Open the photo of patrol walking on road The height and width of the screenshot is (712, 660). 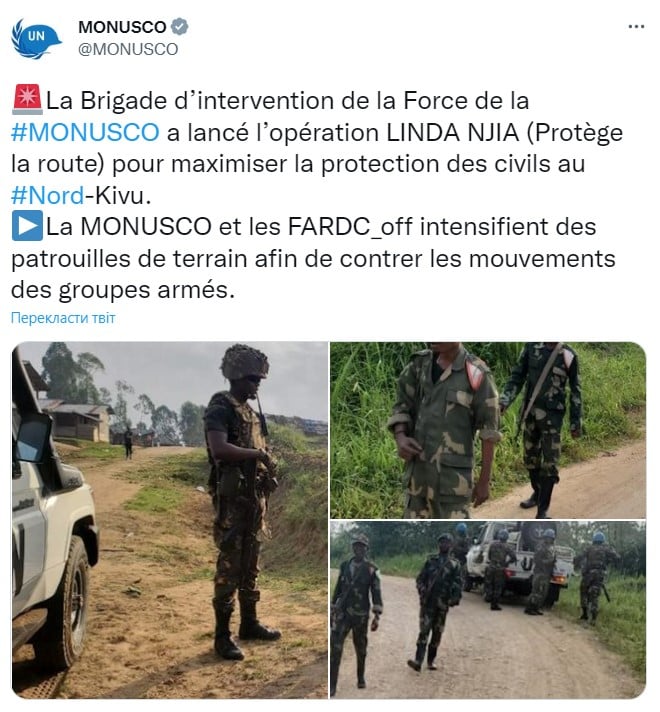(x=488, y=610)
